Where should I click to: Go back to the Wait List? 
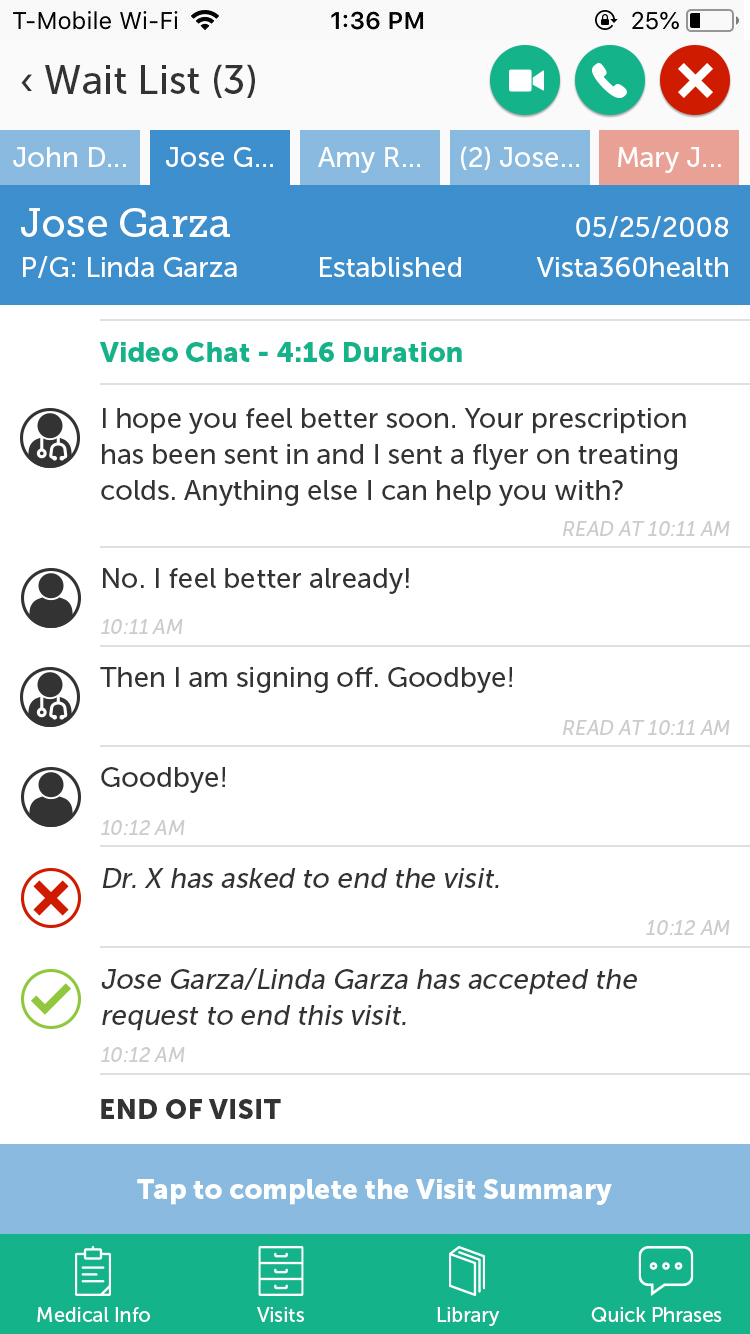138,81
